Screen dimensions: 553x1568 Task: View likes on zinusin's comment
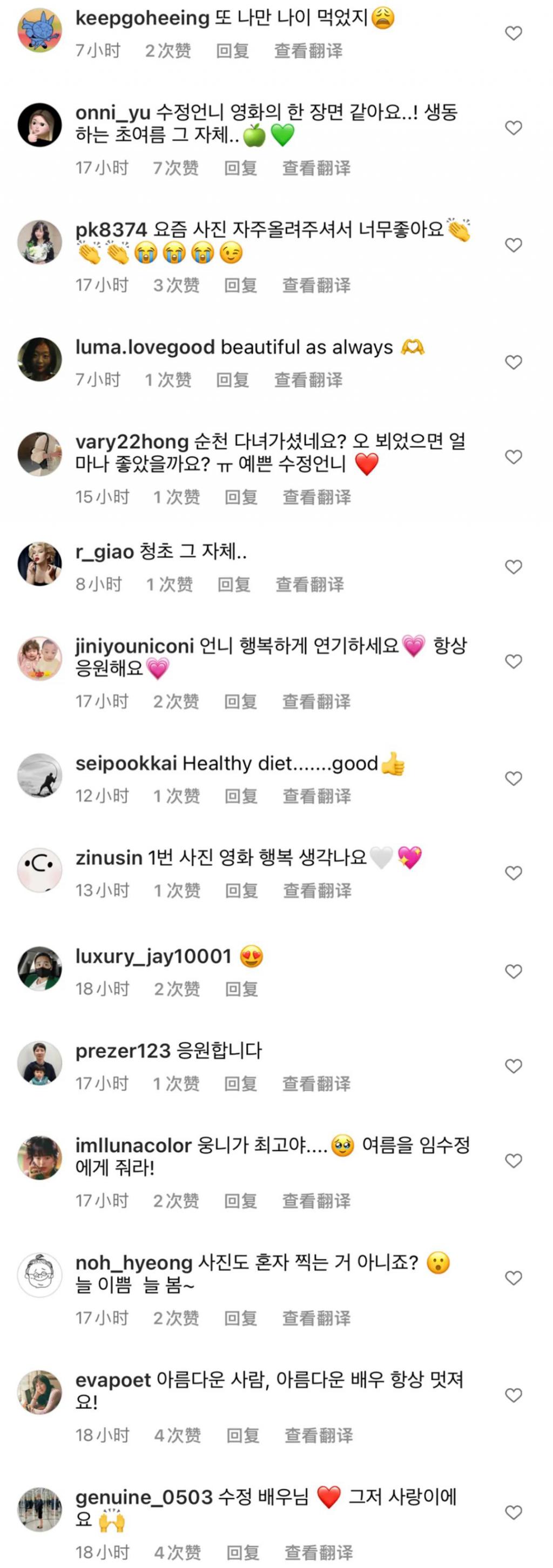[x=177, y=890]
